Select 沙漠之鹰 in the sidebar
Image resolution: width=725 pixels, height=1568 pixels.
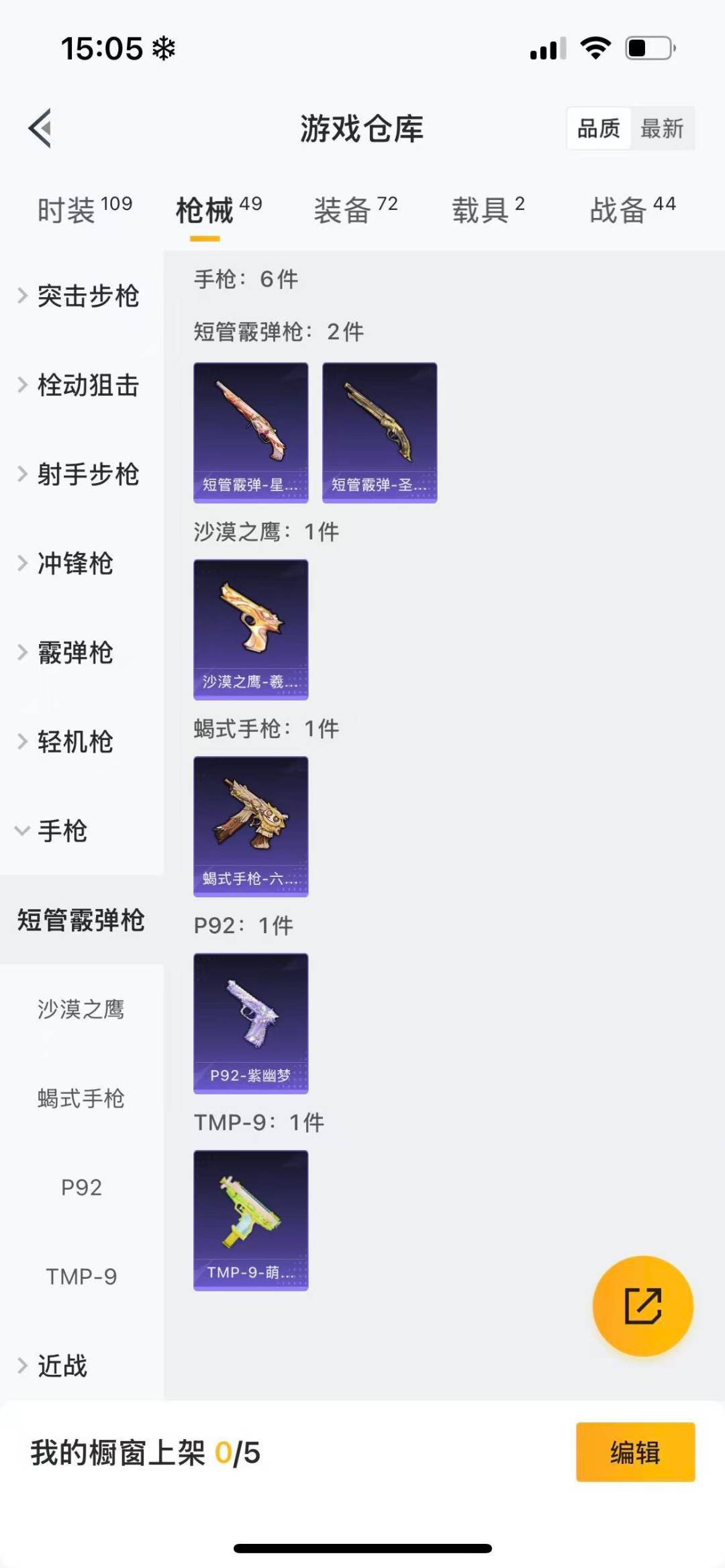[x=81, y=1009]
